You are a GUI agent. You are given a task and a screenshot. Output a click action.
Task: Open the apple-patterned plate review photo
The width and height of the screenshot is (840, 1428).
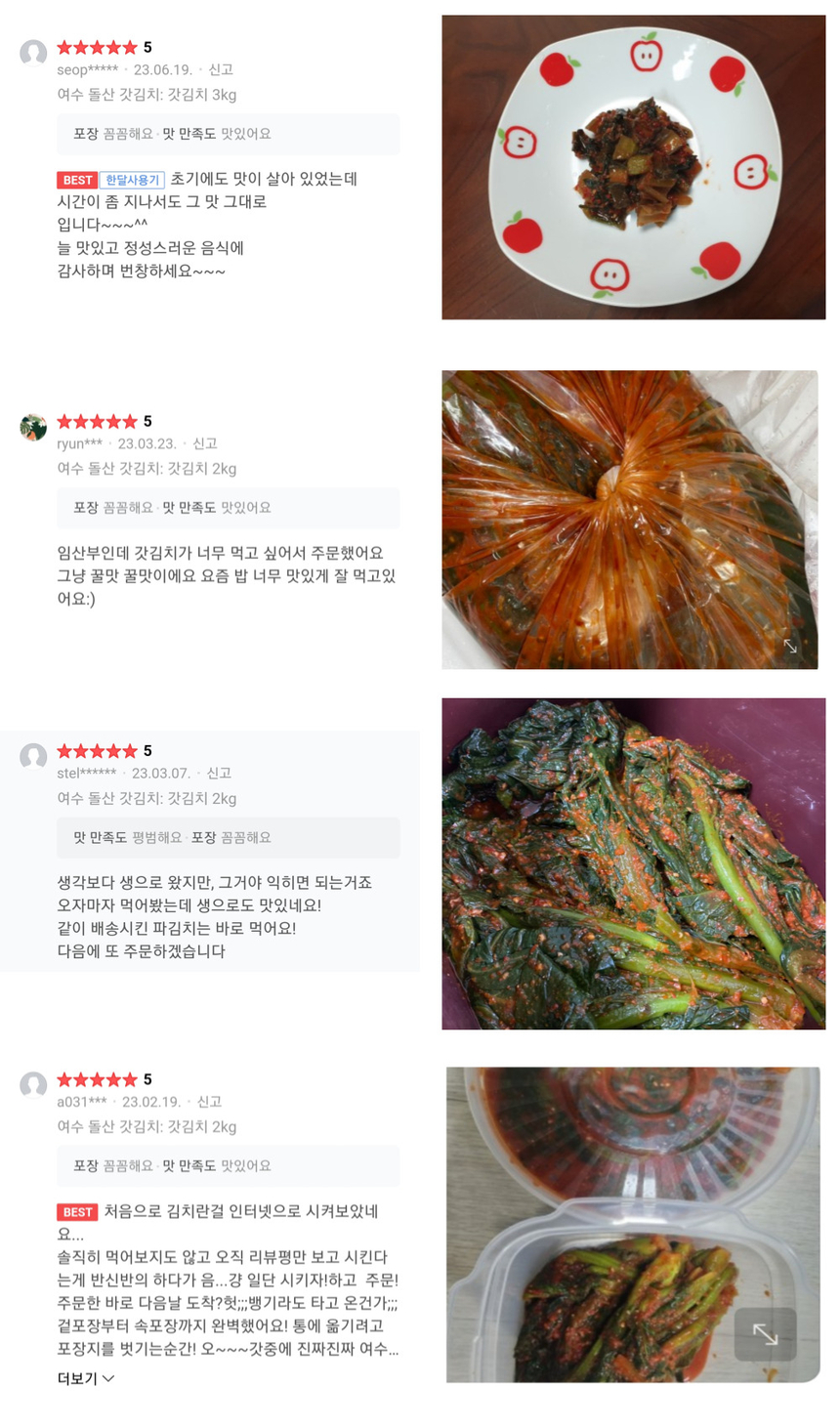(x=630, y=166)
